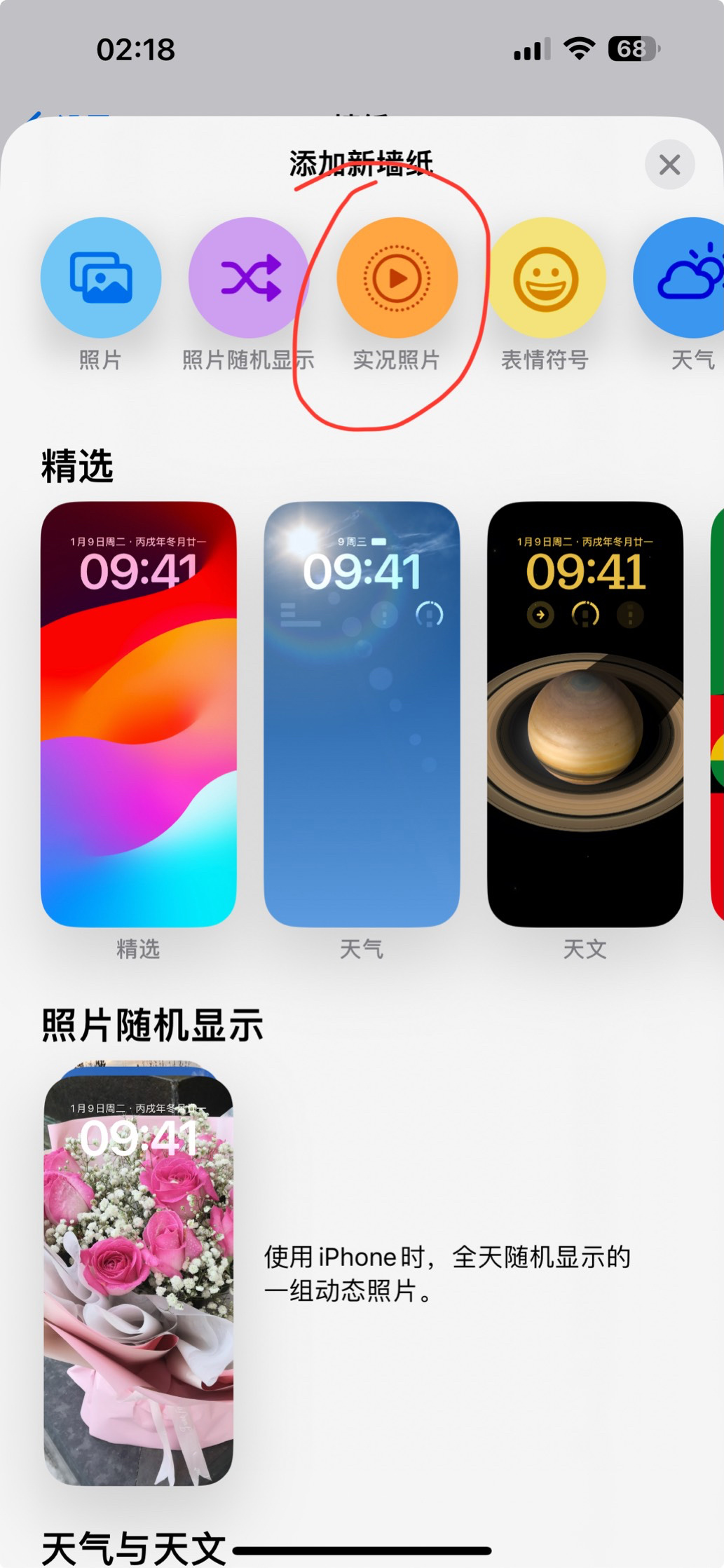
Task: Open the blue sky 天气 wallpaper preview
Action: [x=362, y=714]
